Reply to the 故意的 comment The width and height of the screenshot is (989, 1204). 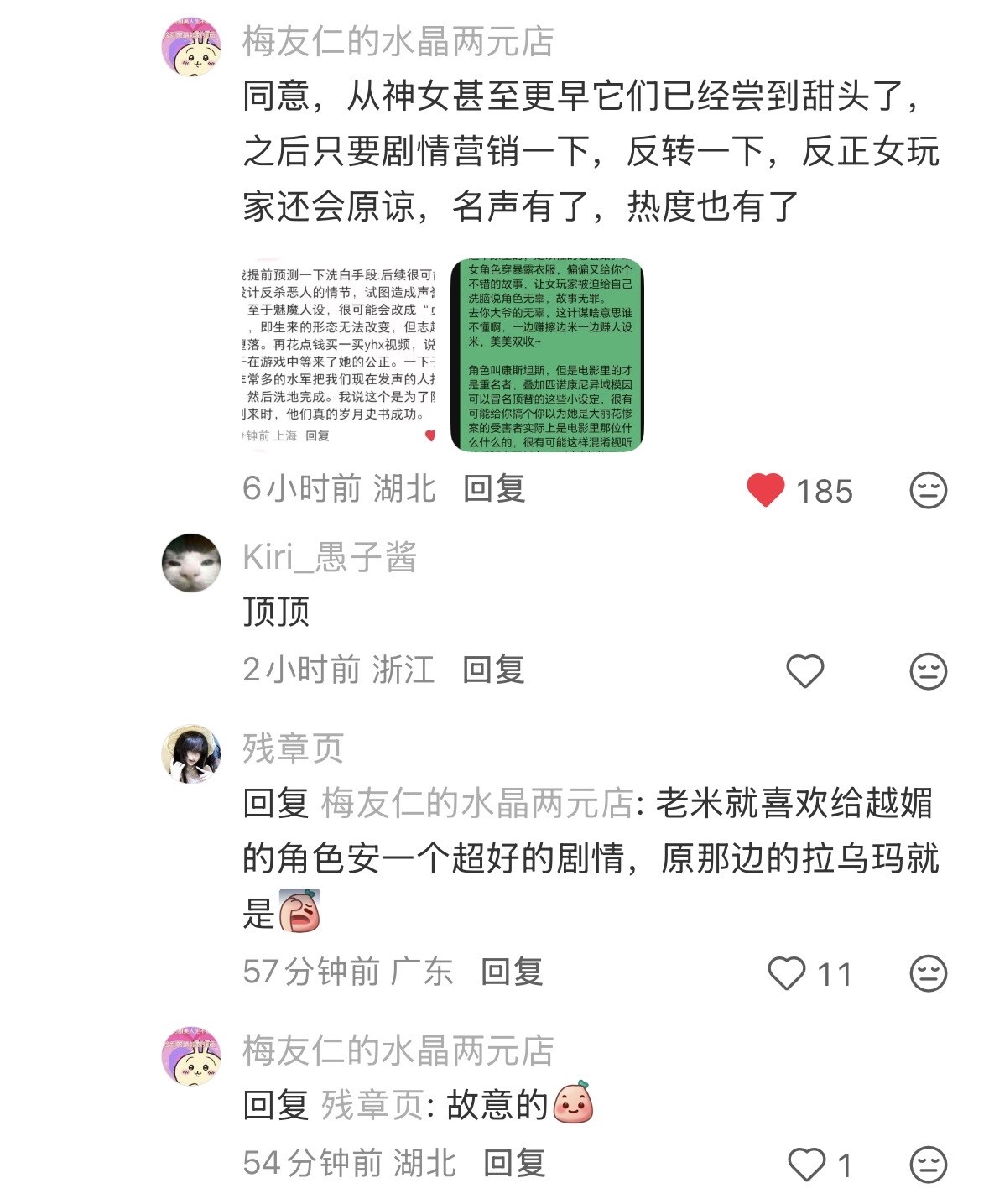tap(514, 1163)
